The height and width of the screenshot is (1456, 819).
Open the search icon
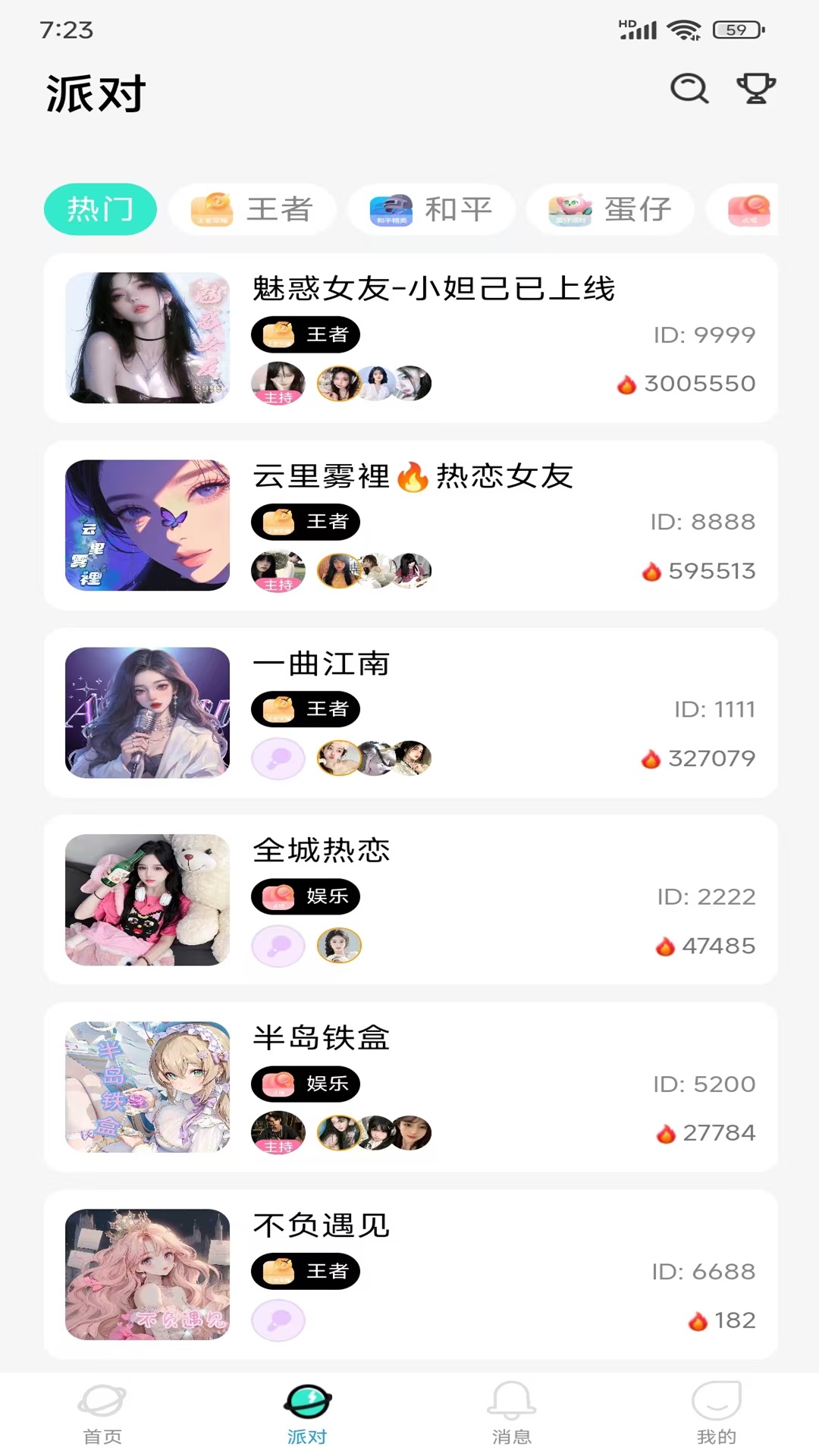[689, 89]
